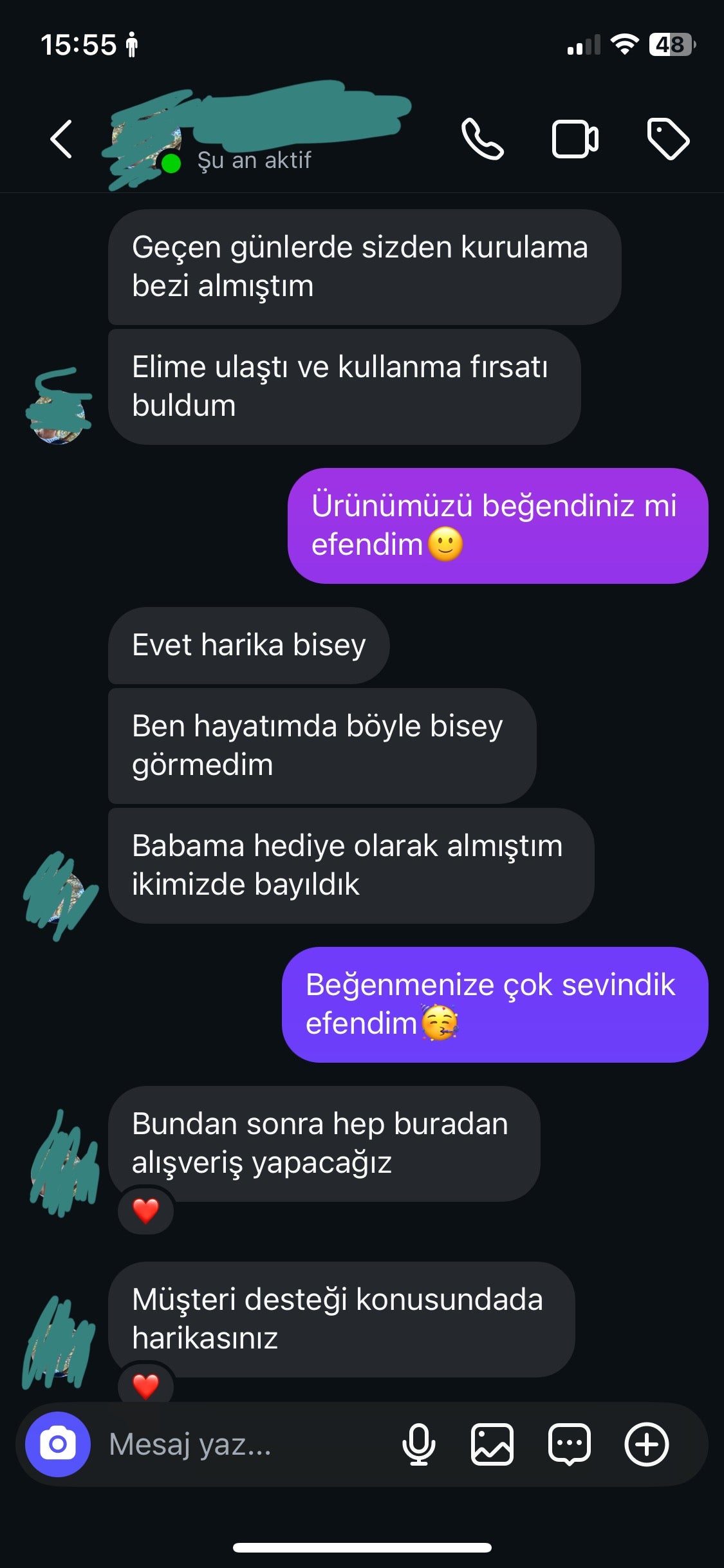Start a voice call
This screenshot has width=724, height=1568.
pyautogui.click(x=483, y=139)
